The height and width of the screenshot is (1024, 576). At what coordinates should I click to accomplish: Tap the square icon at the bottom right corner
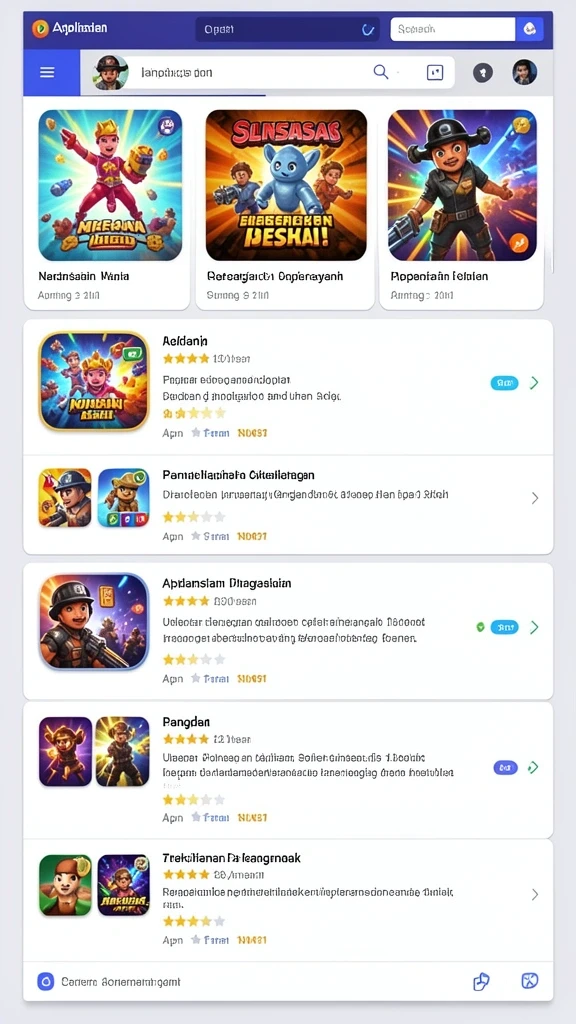tap(530, 981)
